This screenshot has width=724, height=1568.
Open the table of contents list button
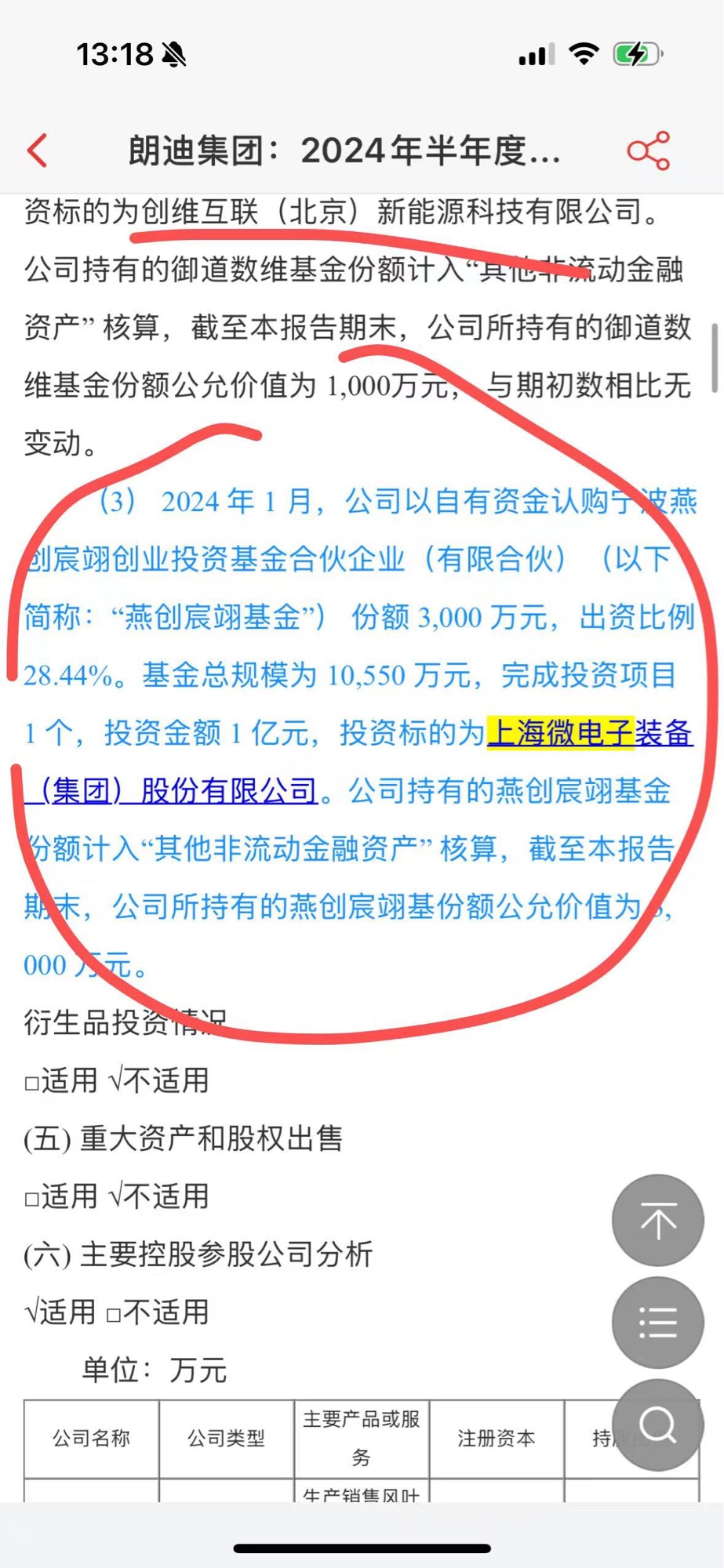coord(657,1323)
